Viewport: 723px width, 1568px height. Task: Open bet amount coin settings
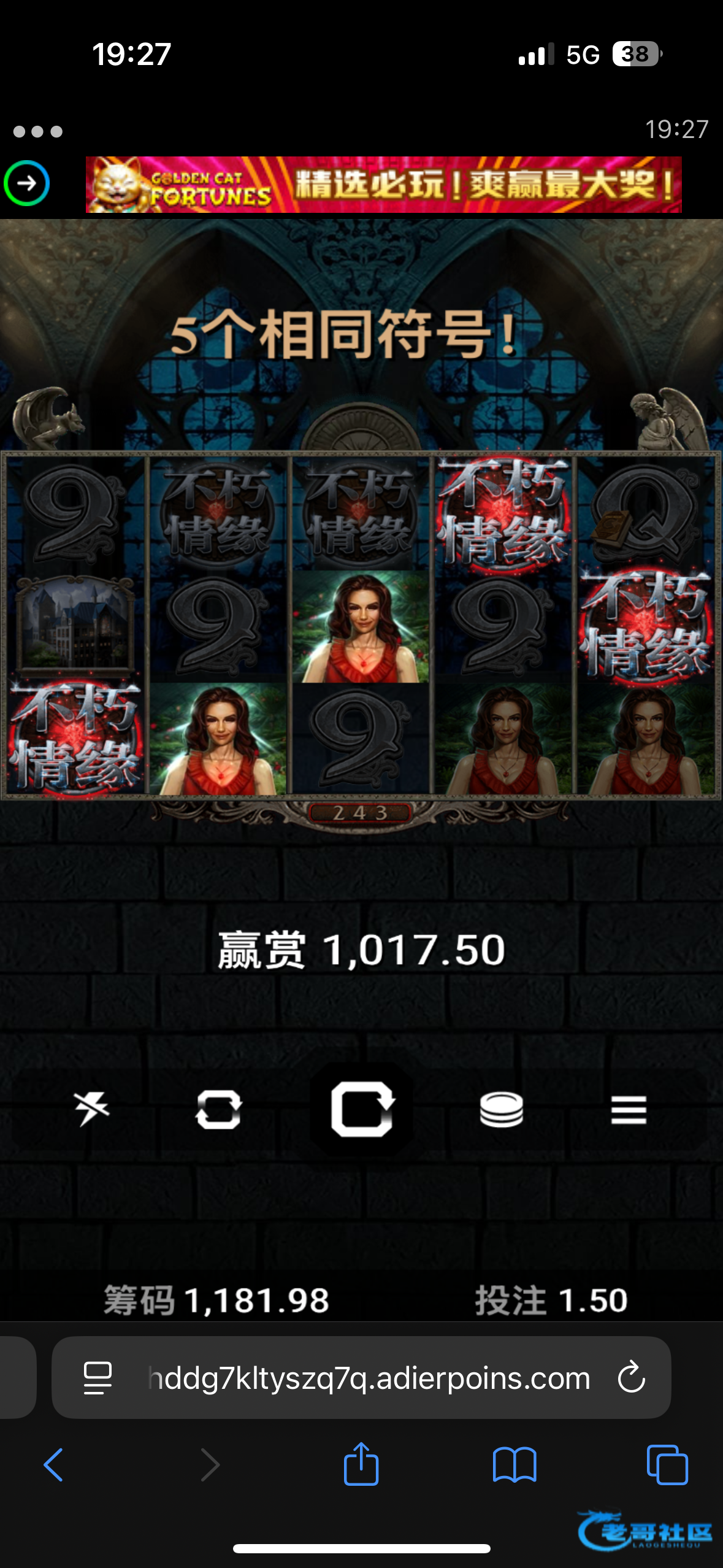tap(501, 1109)
